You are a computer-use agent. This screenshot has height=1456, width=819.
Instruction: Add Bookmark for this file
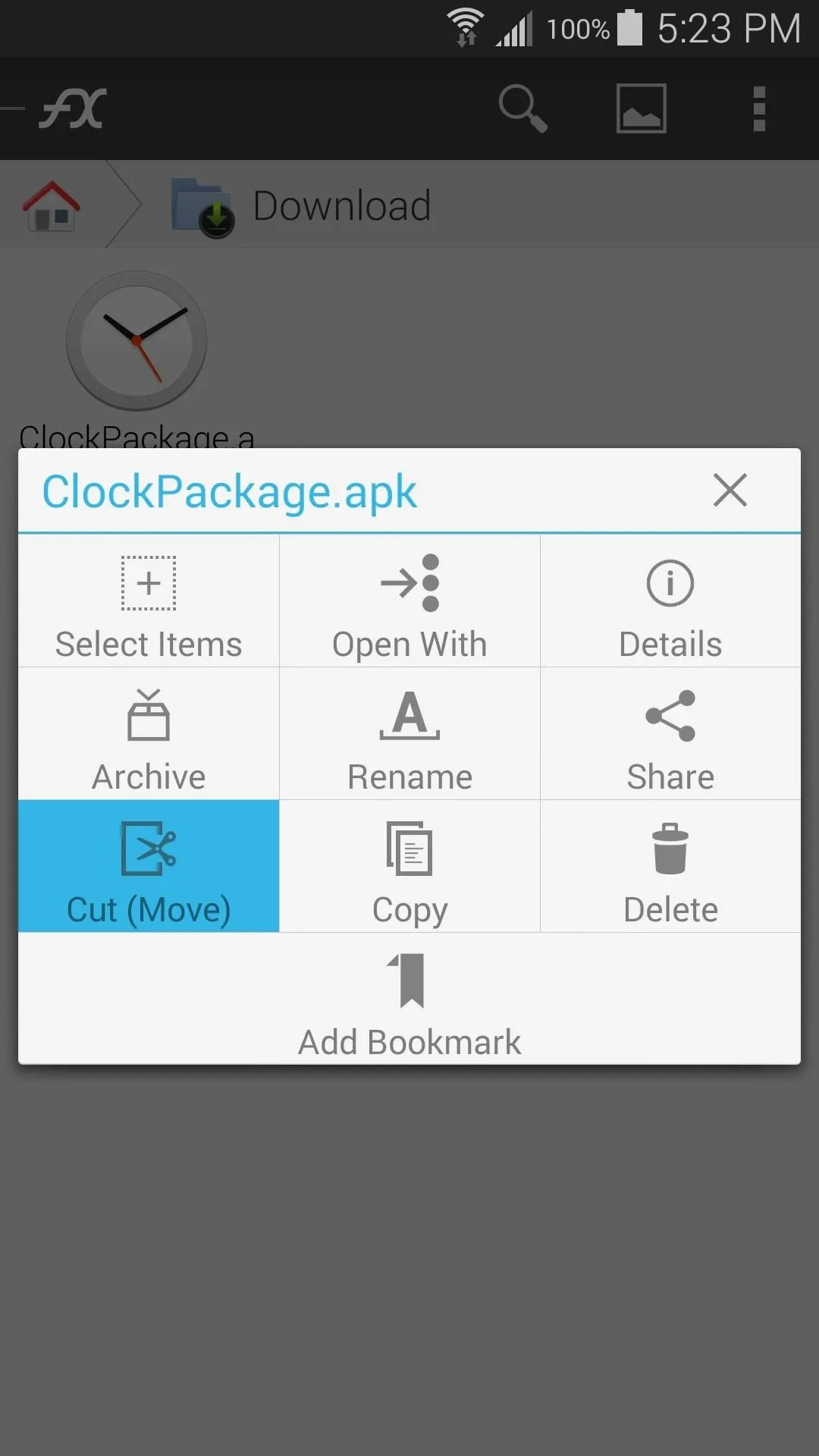coord(409,999)
